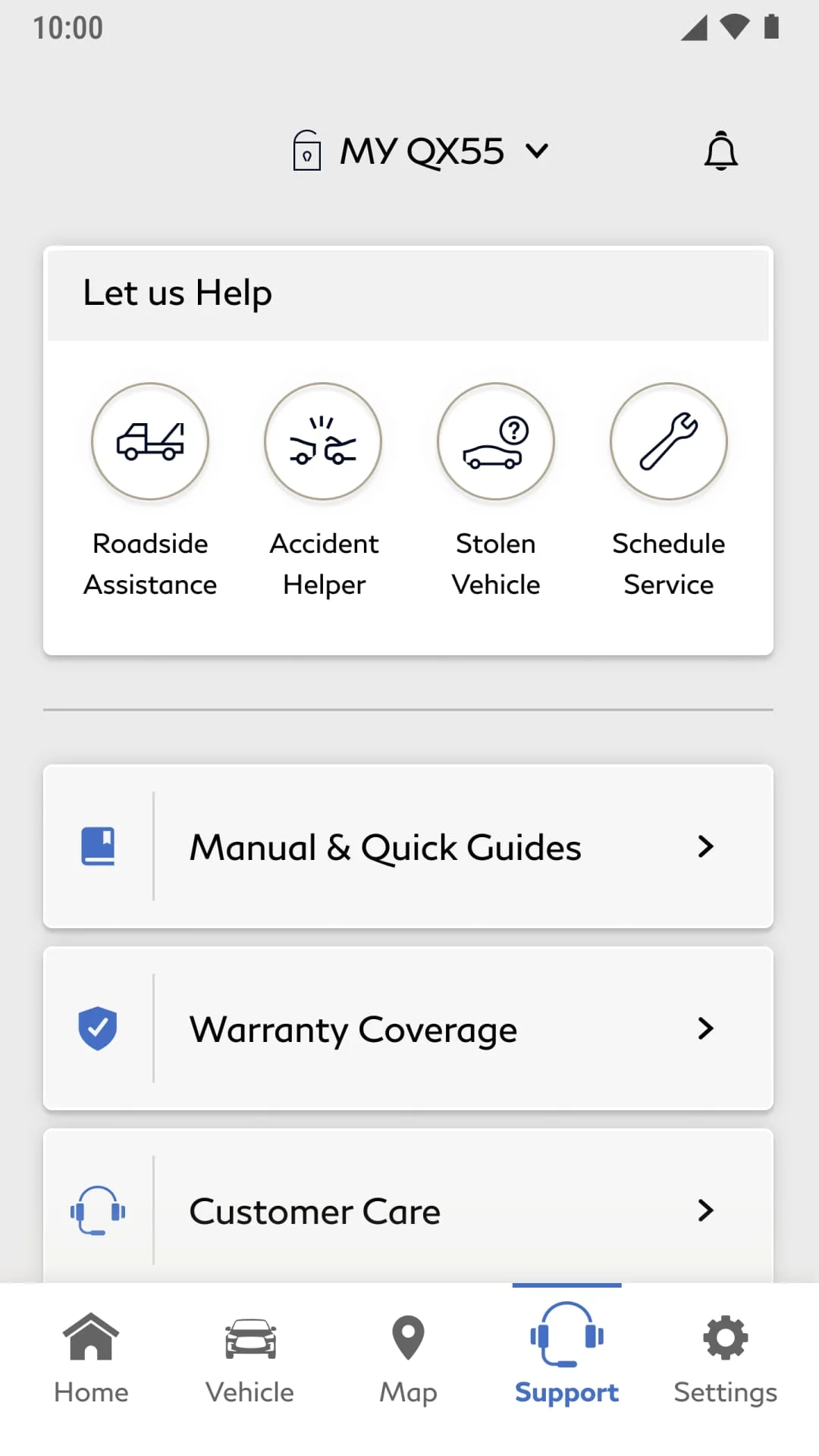The width and height of the screenshot is (819, 1456).
Task: Open Customer Care via the right chevron
Action: click(x=705, y=1210)
